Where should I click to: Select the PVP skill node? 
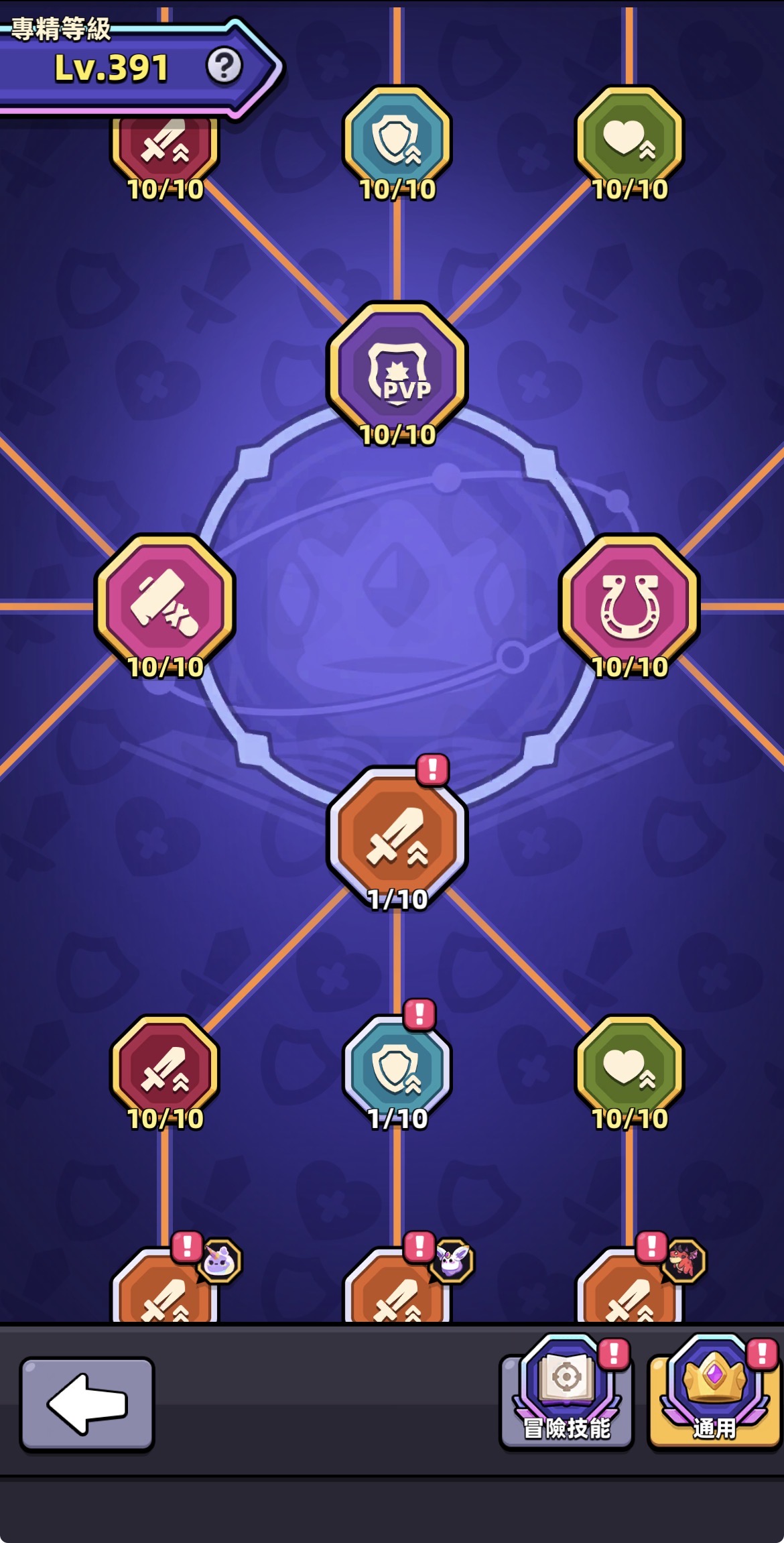tap(397, 371)
